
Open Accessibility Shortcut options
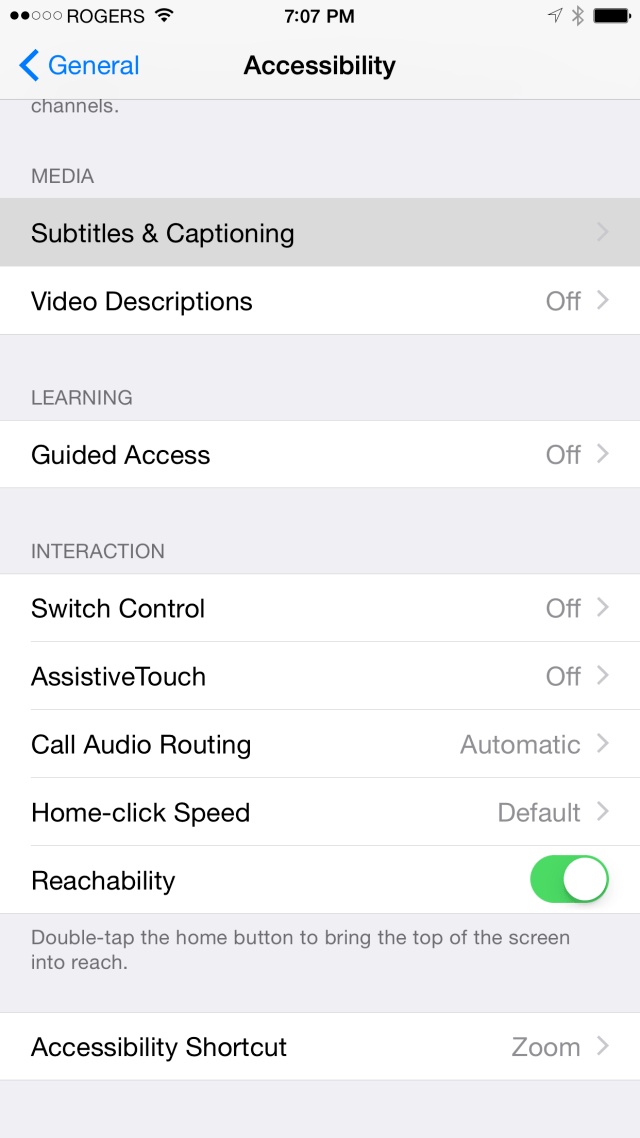(x=320, y=1047)
